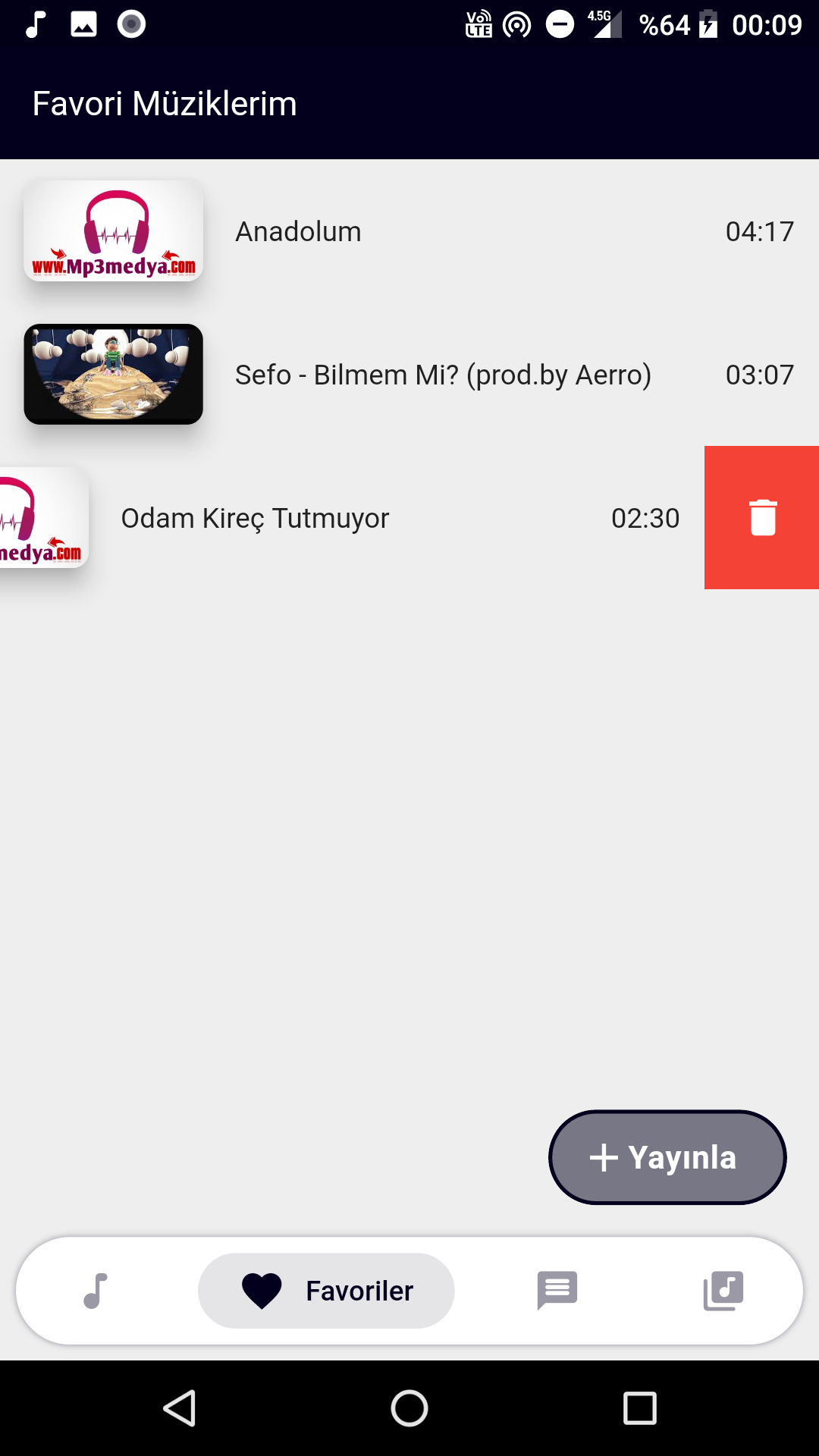Switch to the Favoriler tab
Screen dimensions: 819x1456
click(326, 1289)
